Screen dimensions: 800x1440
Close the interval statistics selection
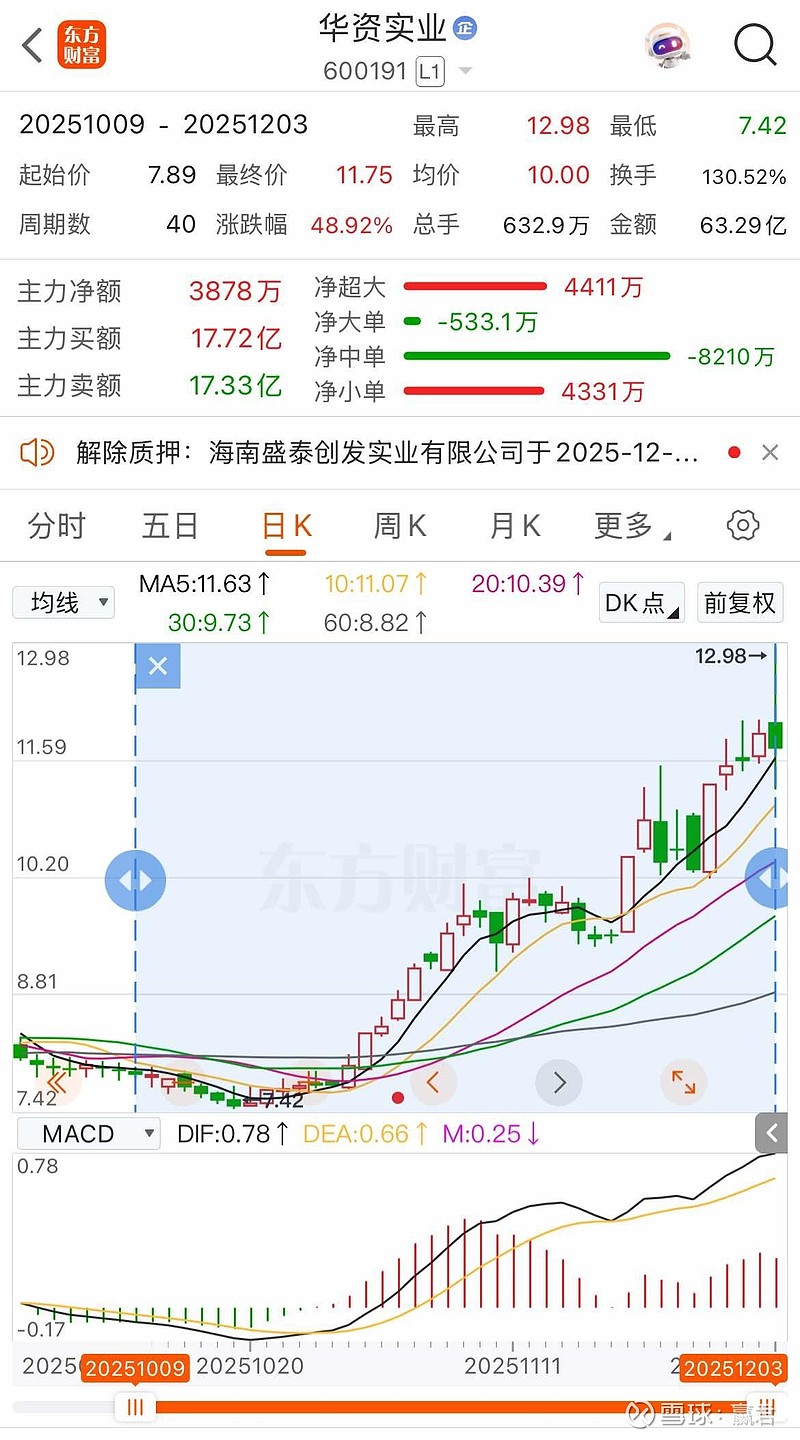pyautogui.click(x=158, y=666)
